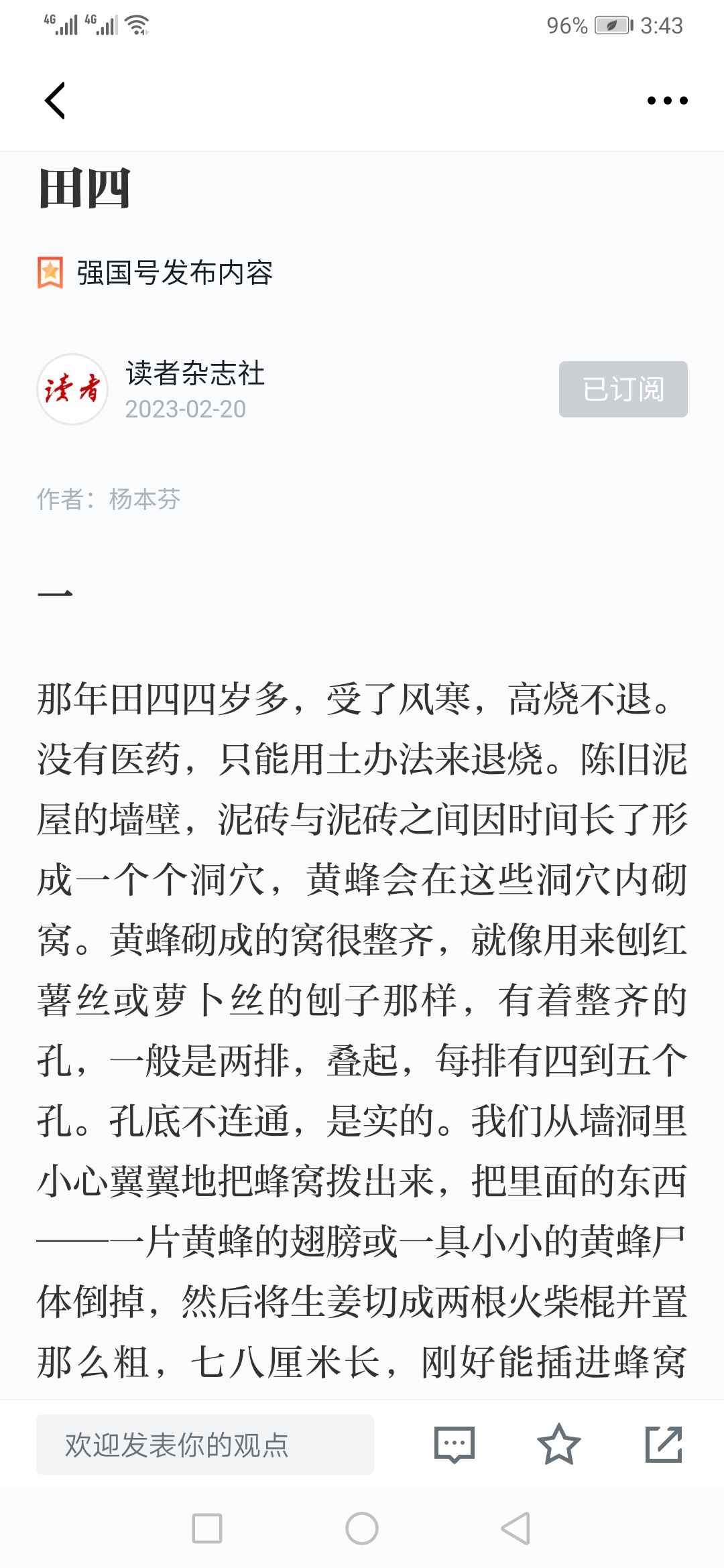Tap the 已订阅 subscribed button
The height and width of the screenshot is (1568, 724).
pyautogui.click(x=623, y=389)
